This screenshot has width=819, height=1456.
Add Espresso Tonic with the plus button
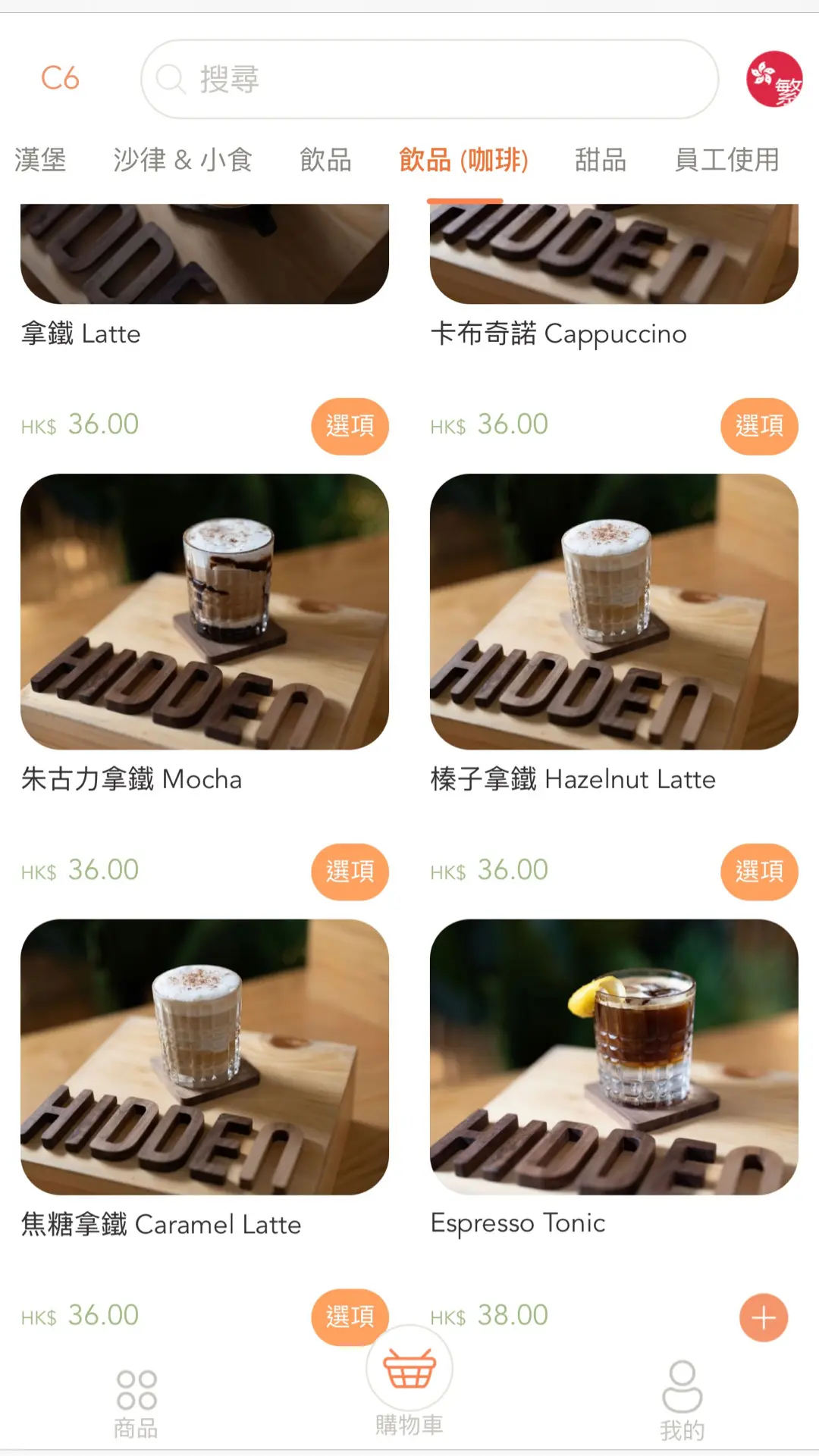click(x=763, y=1318)
